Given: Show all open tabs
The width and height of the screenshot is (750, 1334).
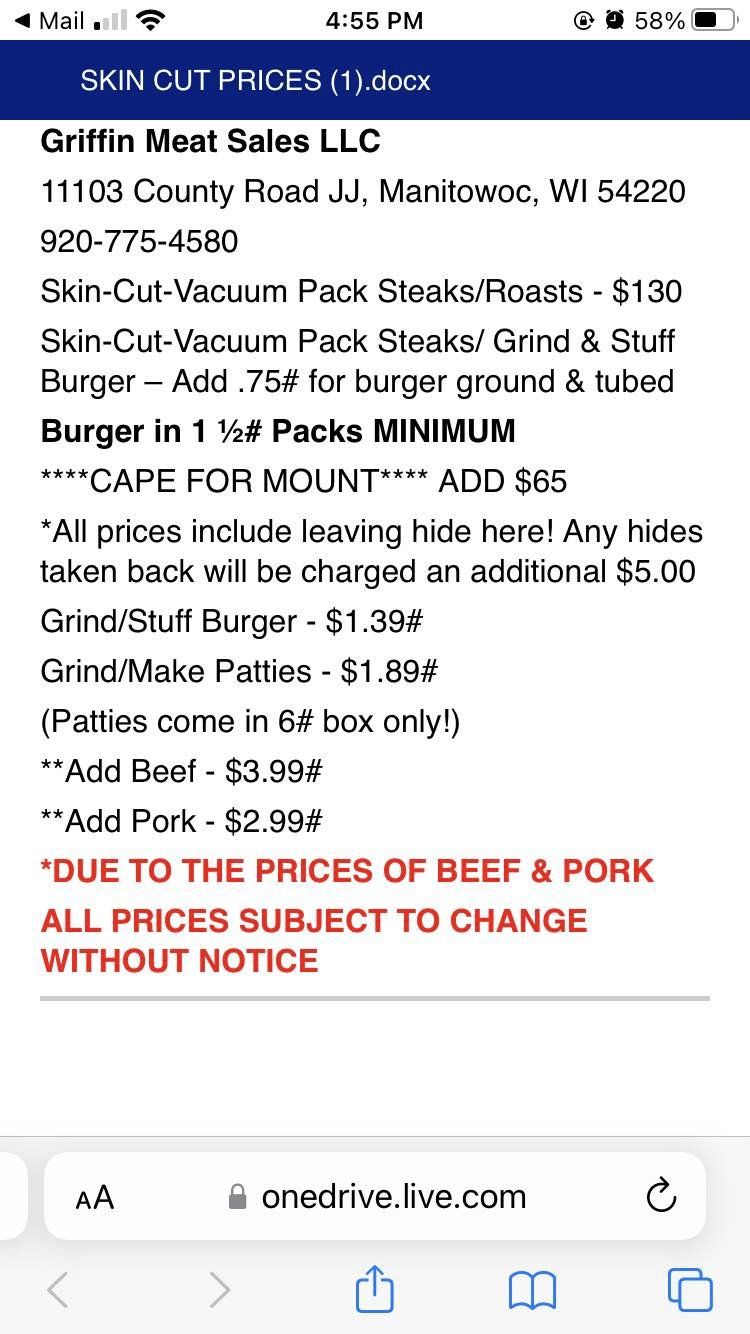Looking at the screenshot, I should (690, 1289).
